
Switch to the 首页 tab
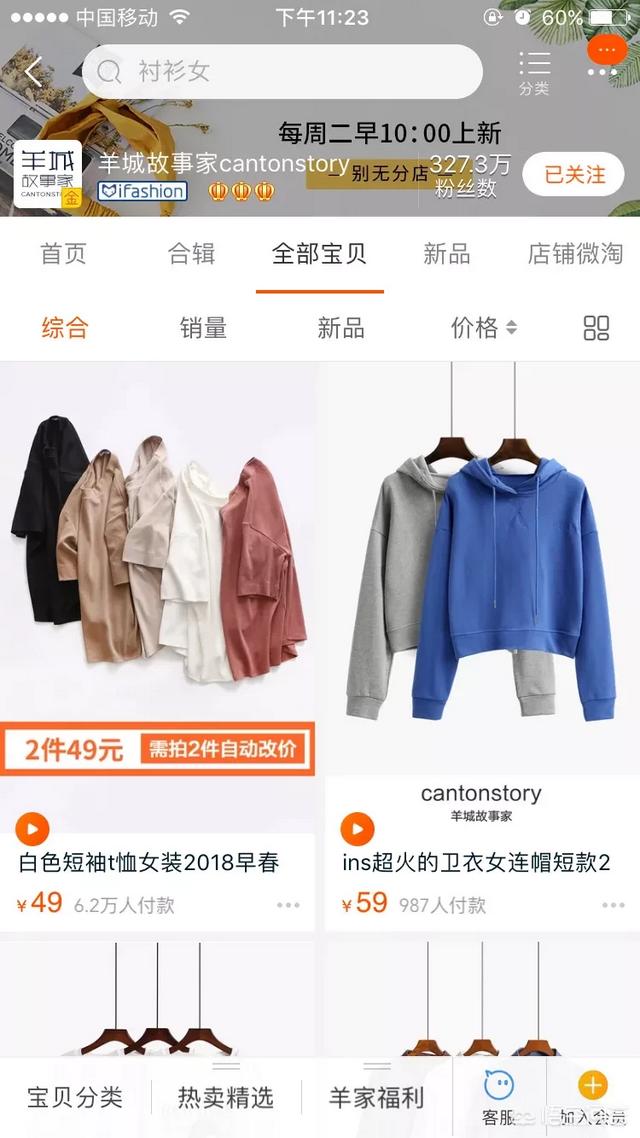point(63,254)
